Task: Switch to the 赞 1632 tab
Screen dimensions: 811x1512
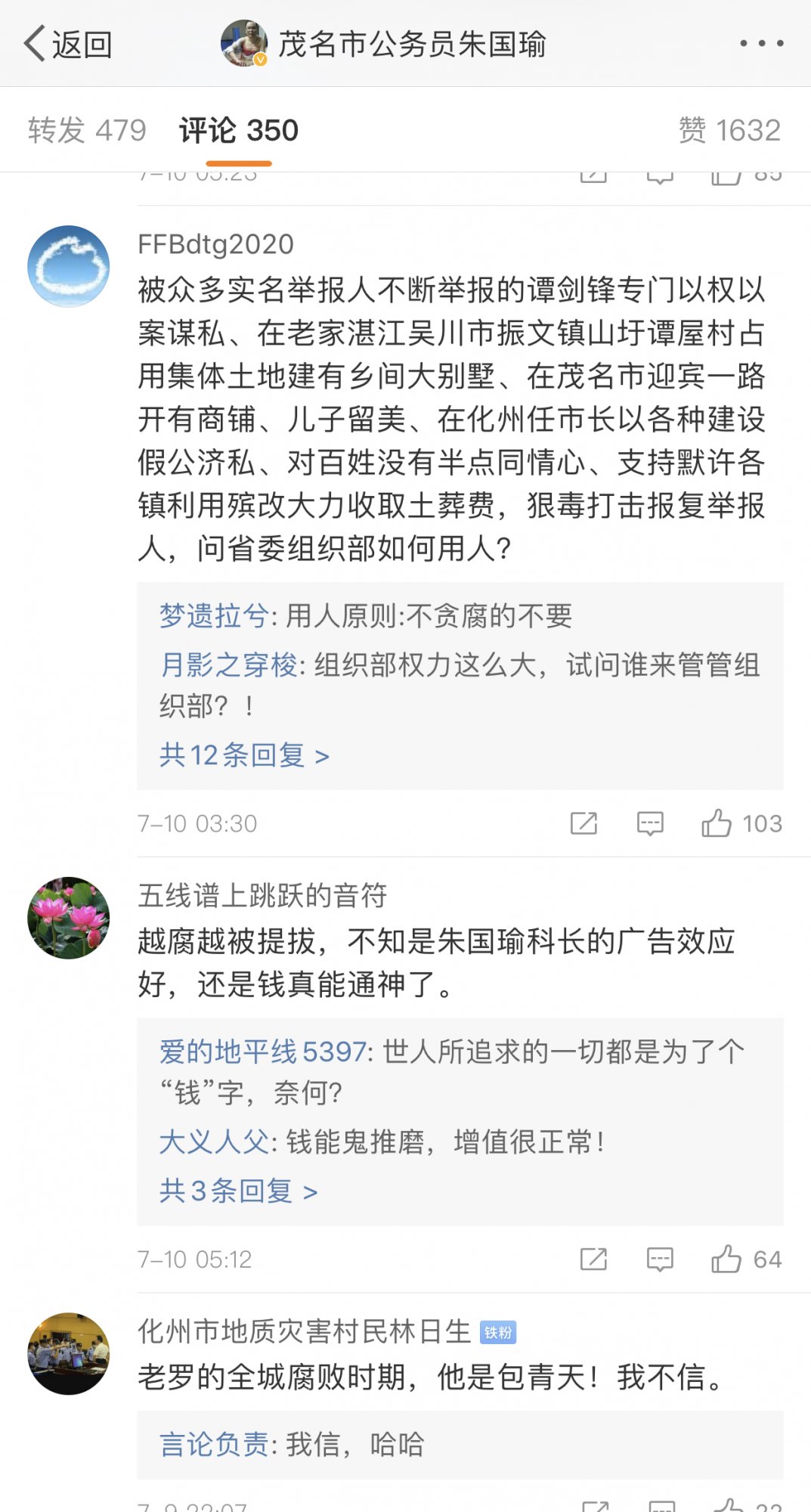Action: (729, 130)
